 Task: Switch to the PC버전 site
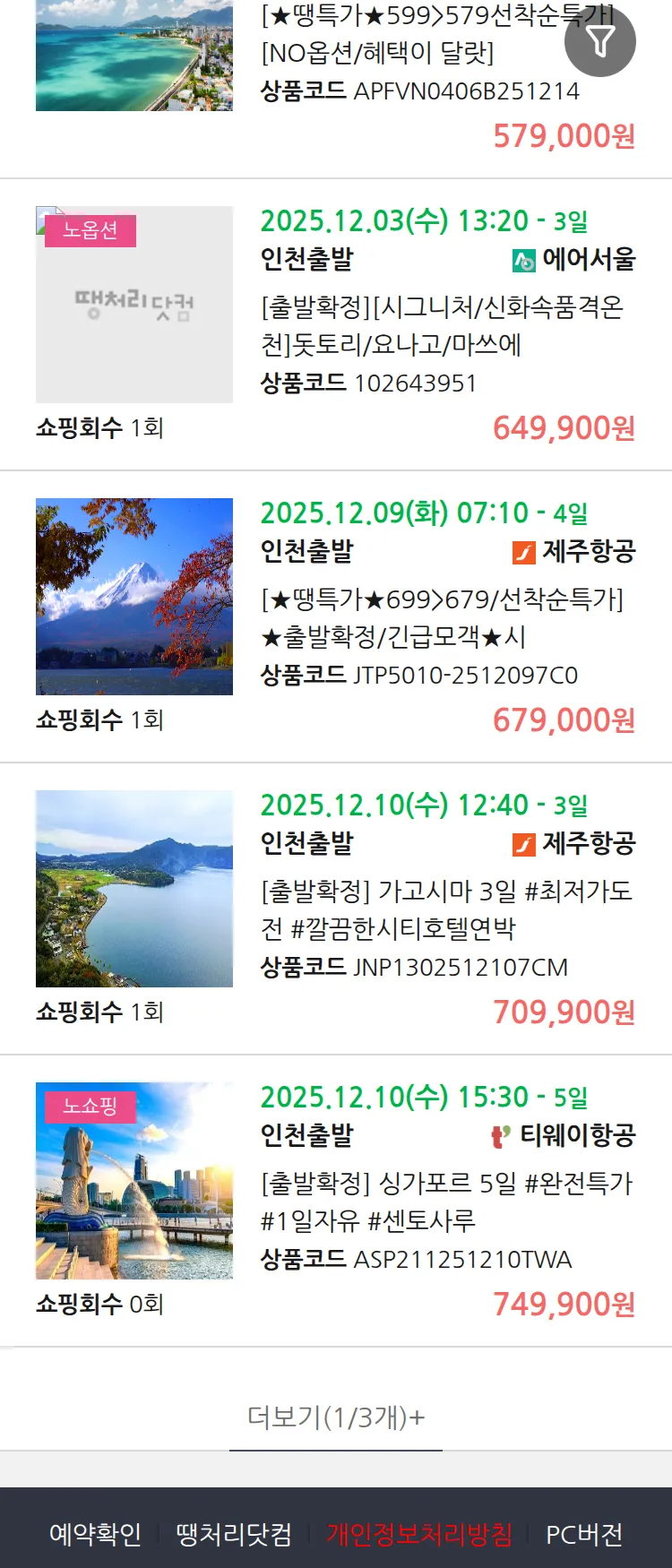[x=584, y=1534]
